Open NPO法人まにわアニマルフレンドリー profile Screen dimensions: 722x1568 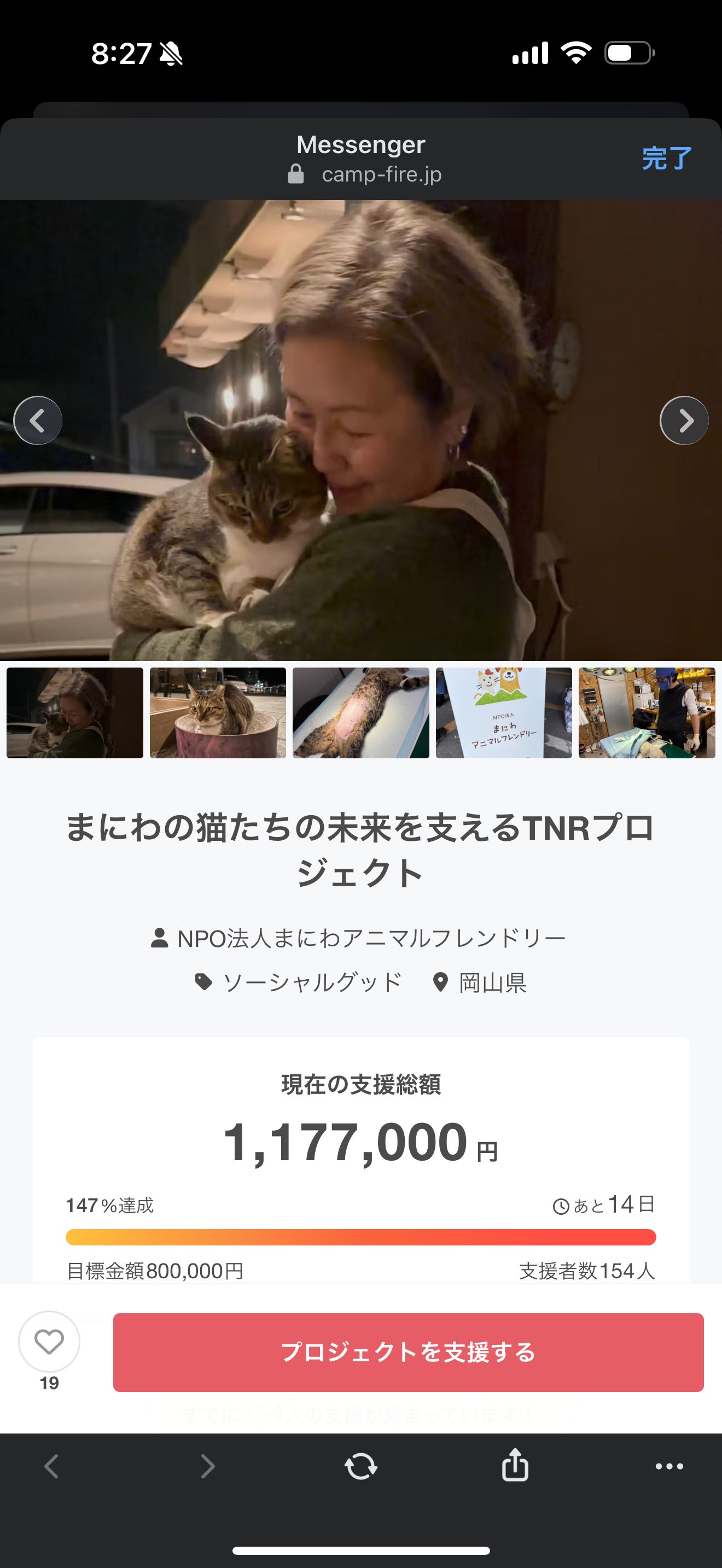coord(371,938)
